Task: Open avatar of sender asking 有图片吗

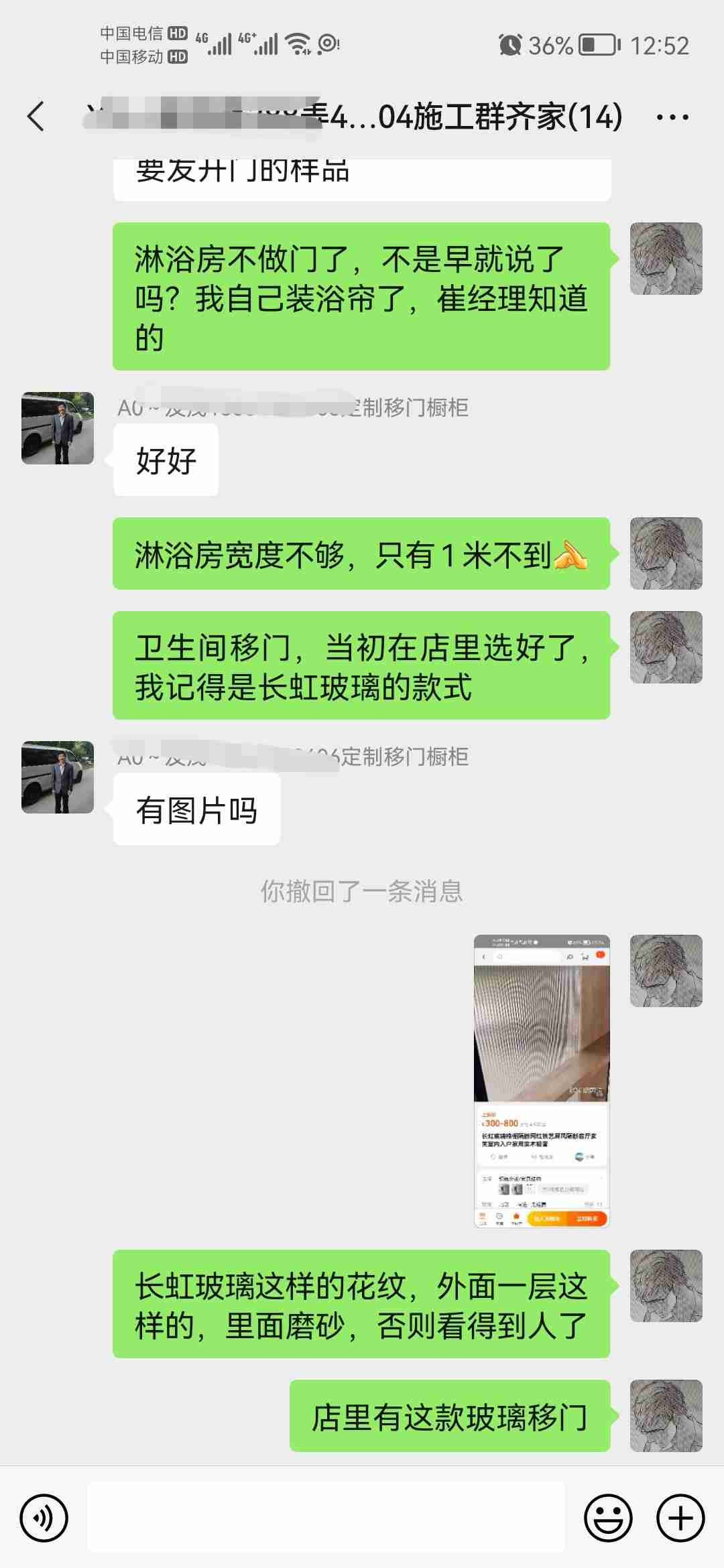Action: 58,777
